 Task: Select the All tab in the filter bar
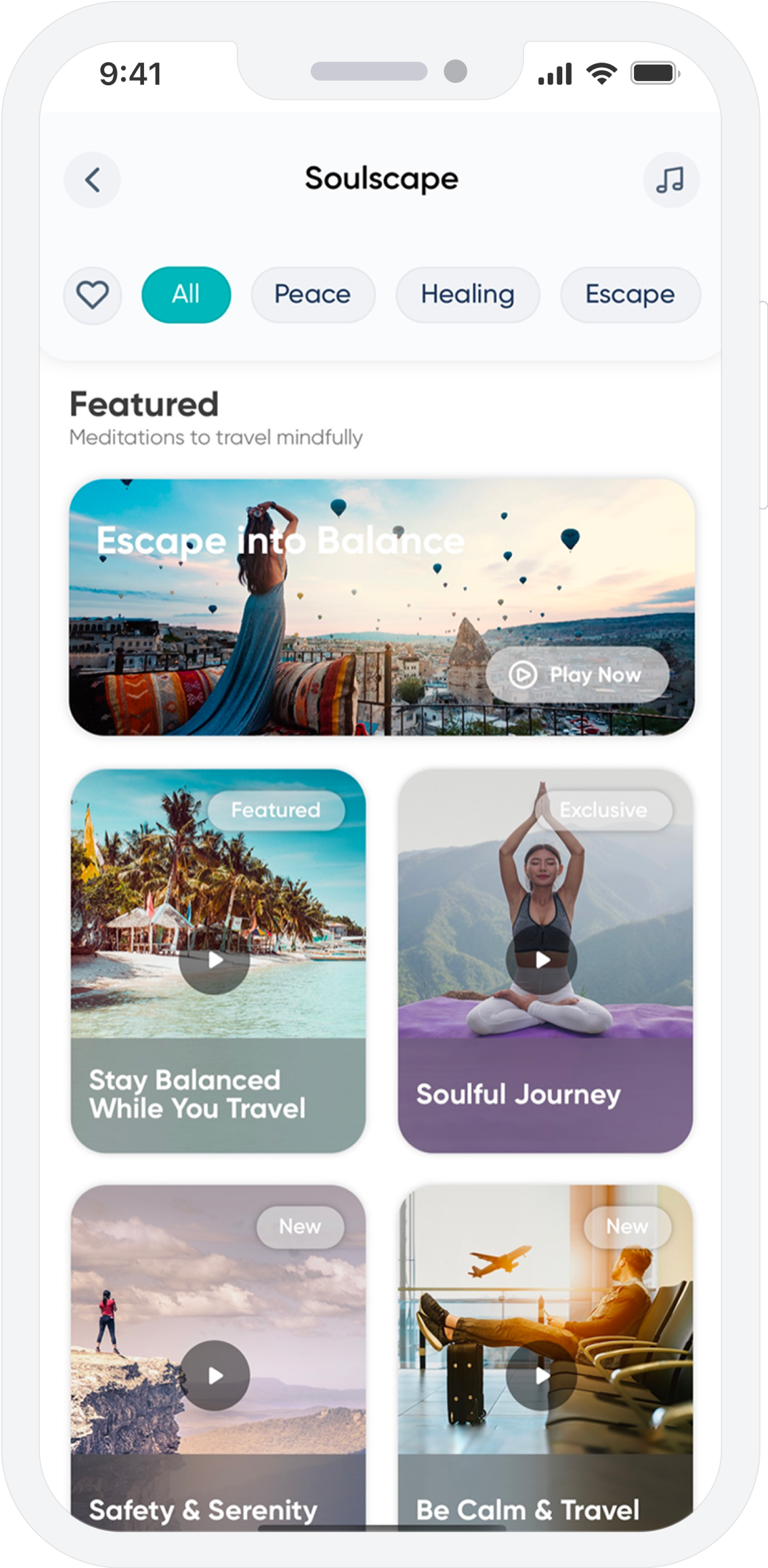186,295
